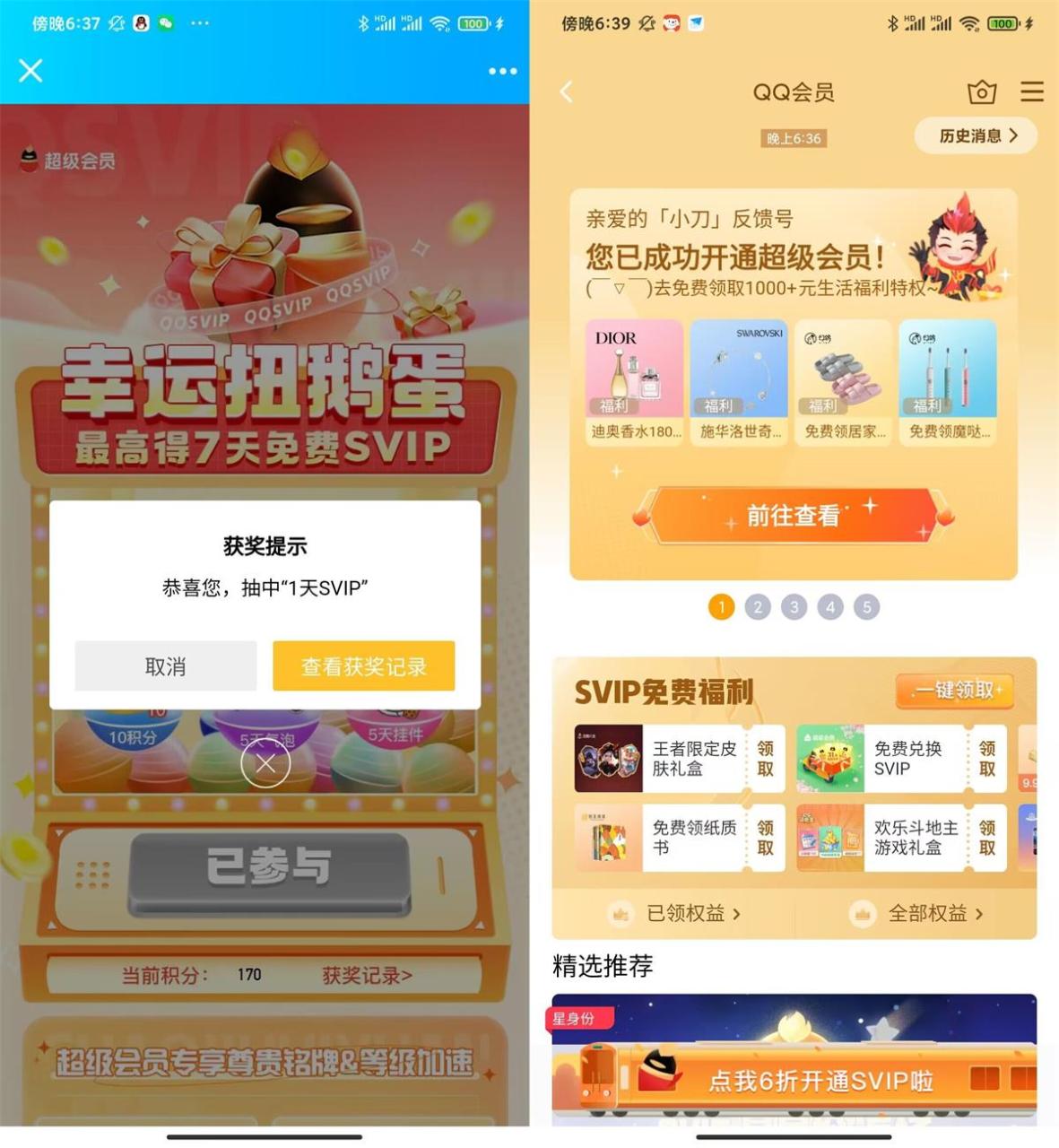Select carousel page dot 2

click(759, 606)
